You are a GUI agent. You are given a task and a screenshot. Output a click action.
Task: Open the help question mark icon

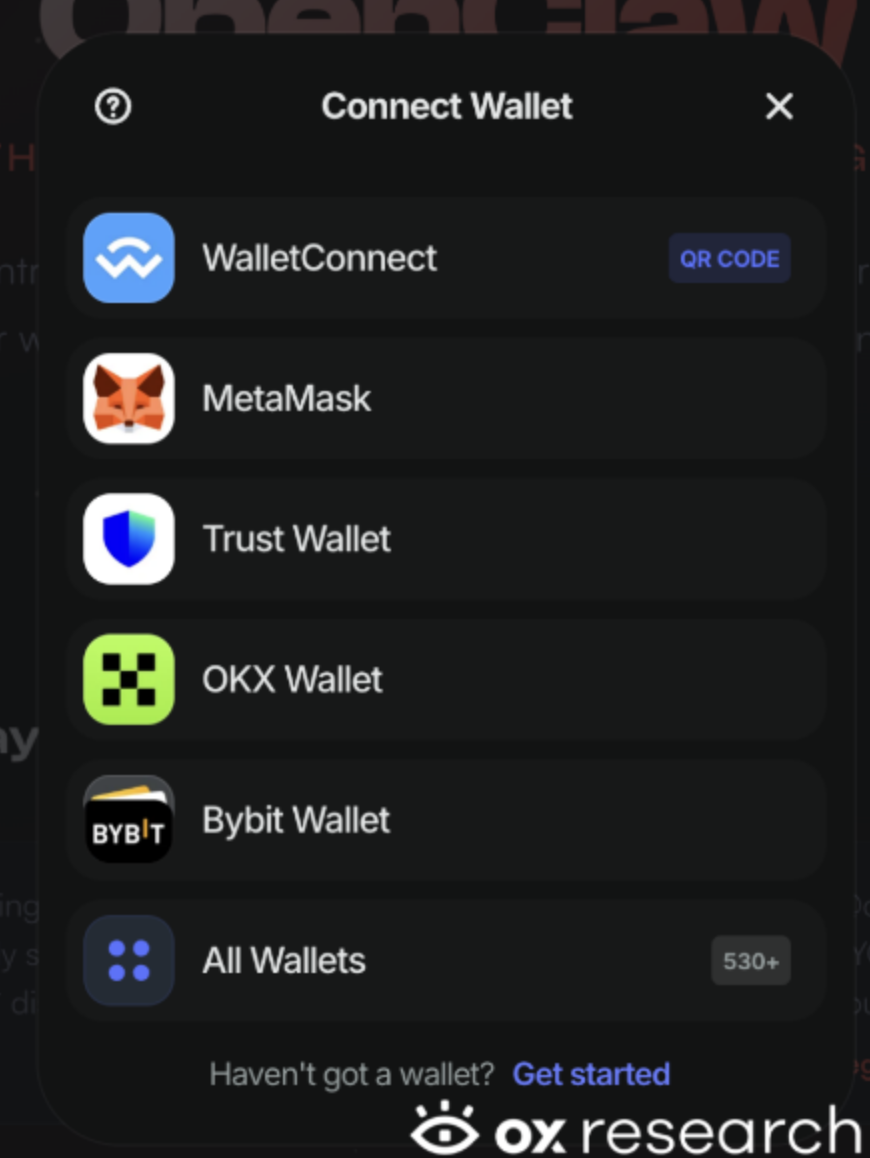(113, 107)
